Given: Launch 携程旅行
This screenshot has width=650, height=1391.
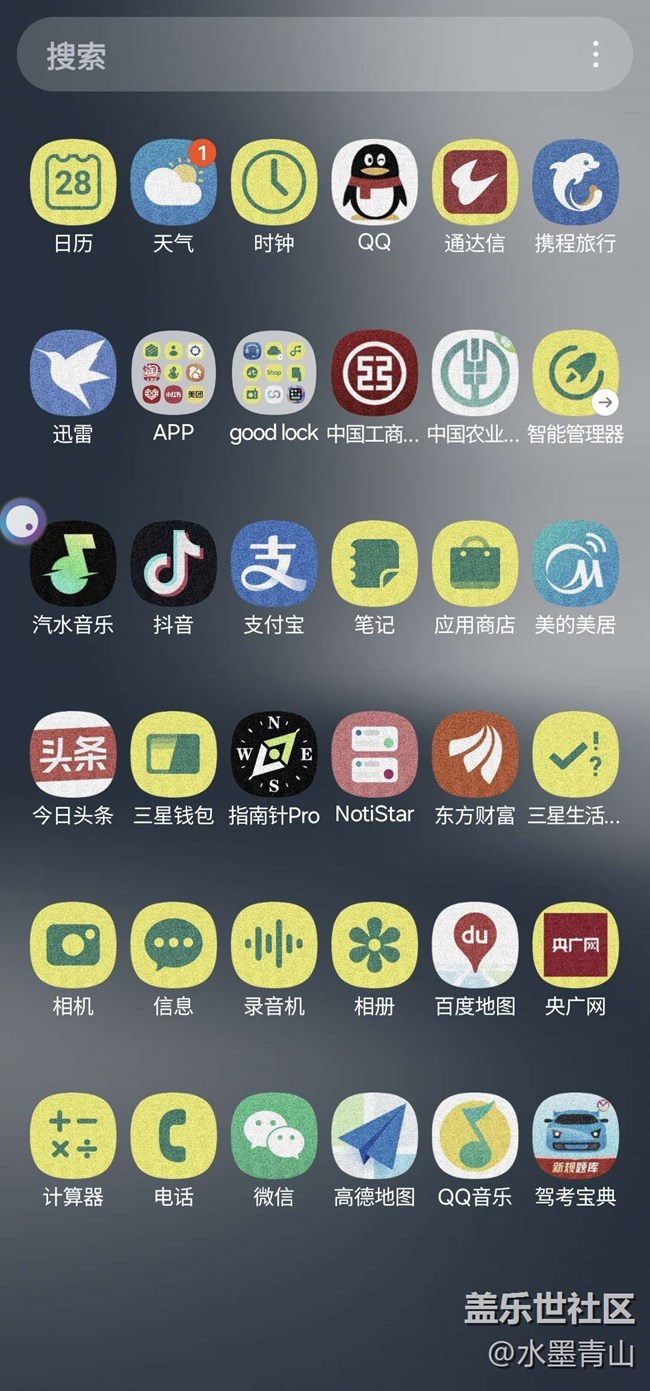Looking at the screenshot, I should [575, 182].
